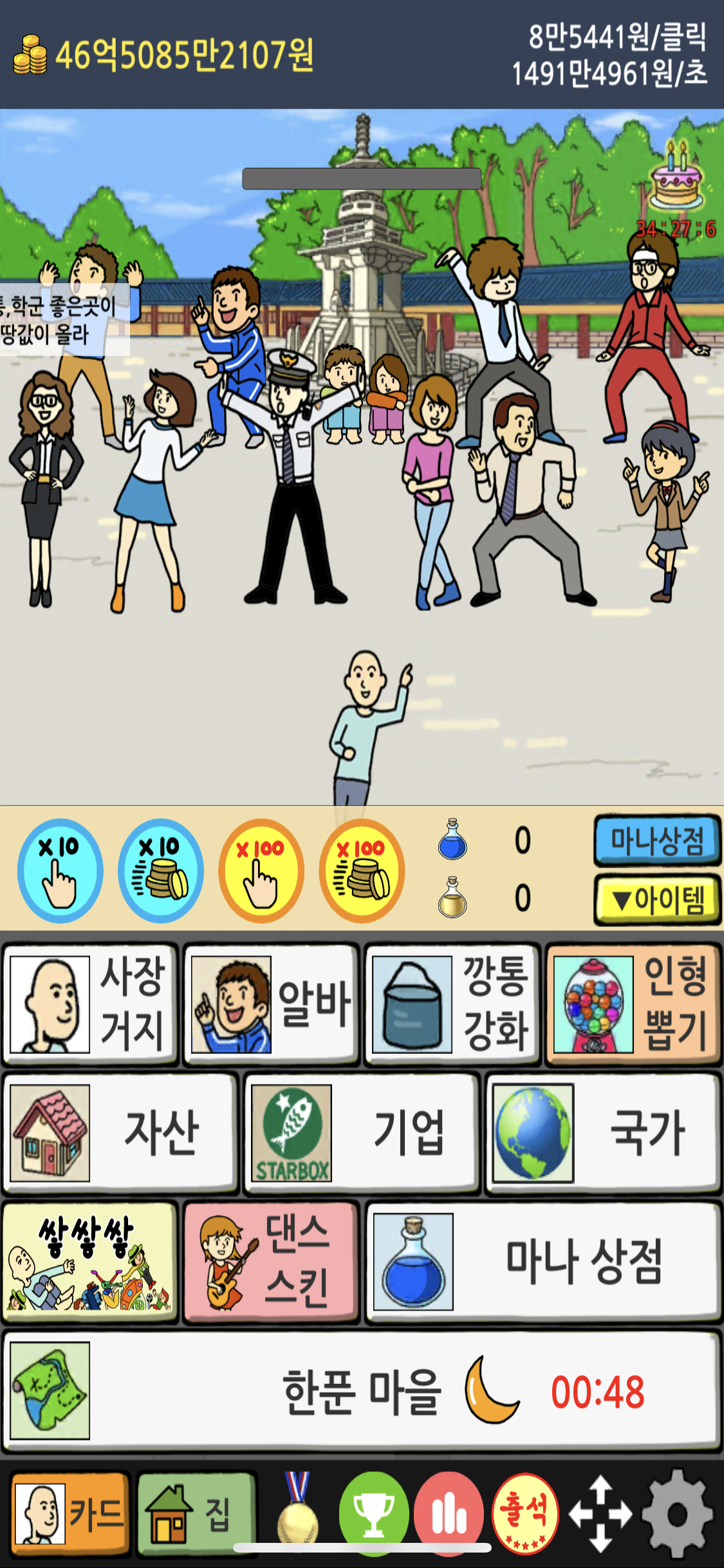Viewport: 724px width, 1568px height.
Task: Open the 국가 nation menu
Action: coord(603,1134)
